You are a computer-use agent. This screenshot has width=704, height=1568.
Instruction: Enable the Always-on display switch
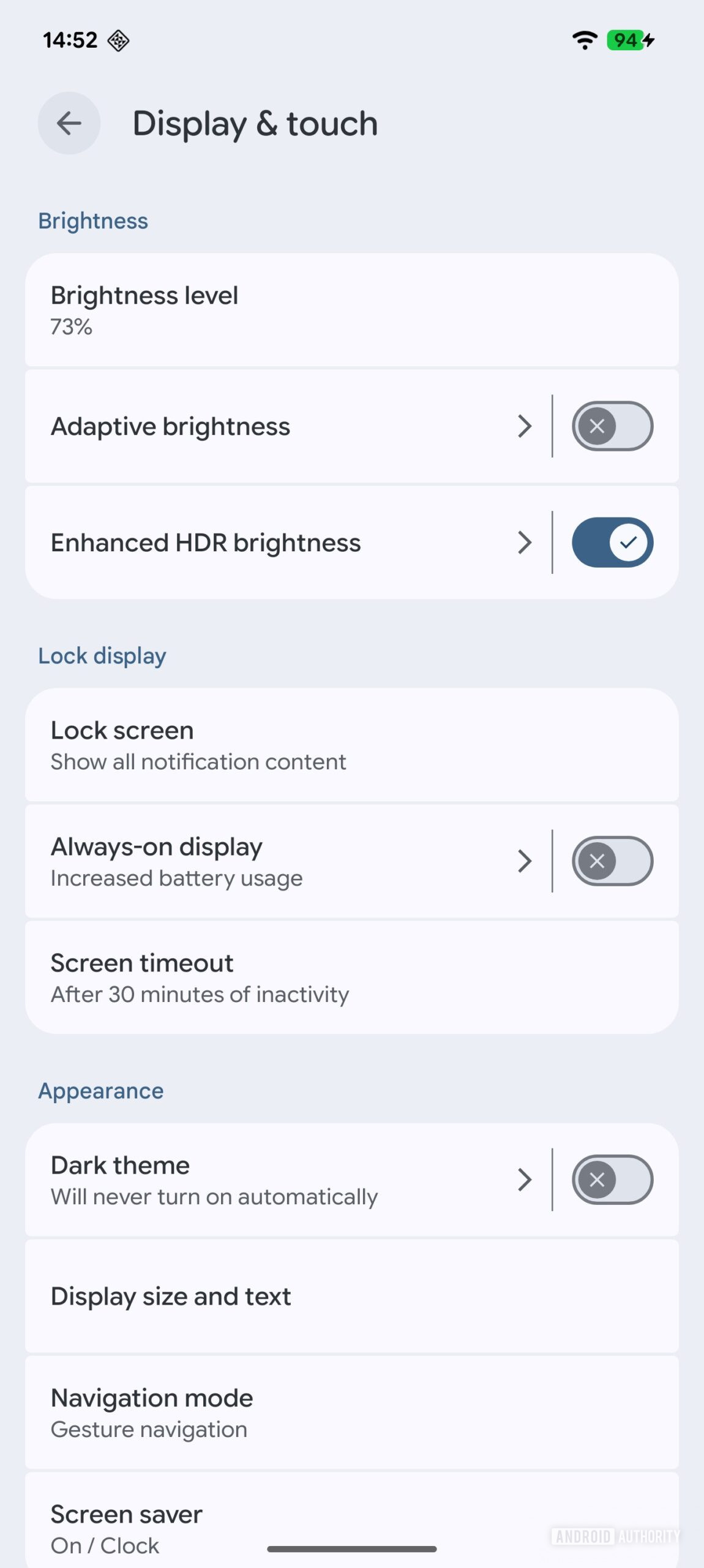612,861
